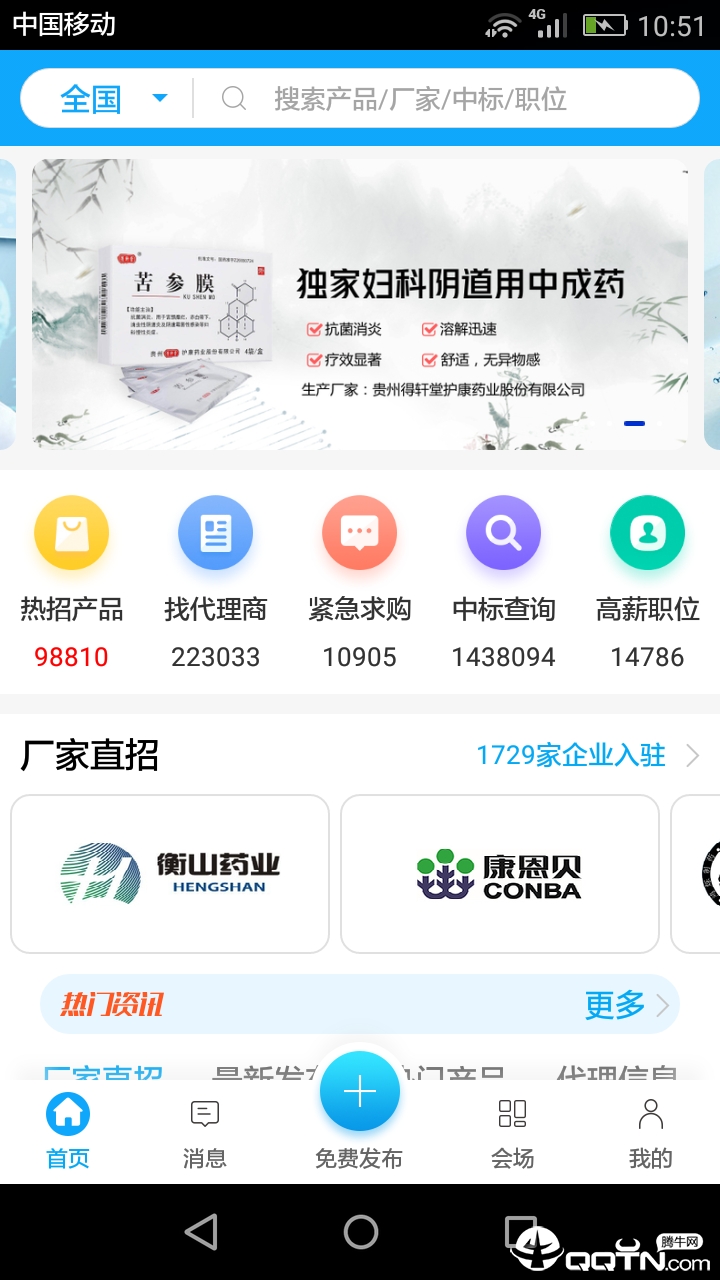Switch to the 消息 tab
720x1280 pixels.
[x=204, y=1130]
